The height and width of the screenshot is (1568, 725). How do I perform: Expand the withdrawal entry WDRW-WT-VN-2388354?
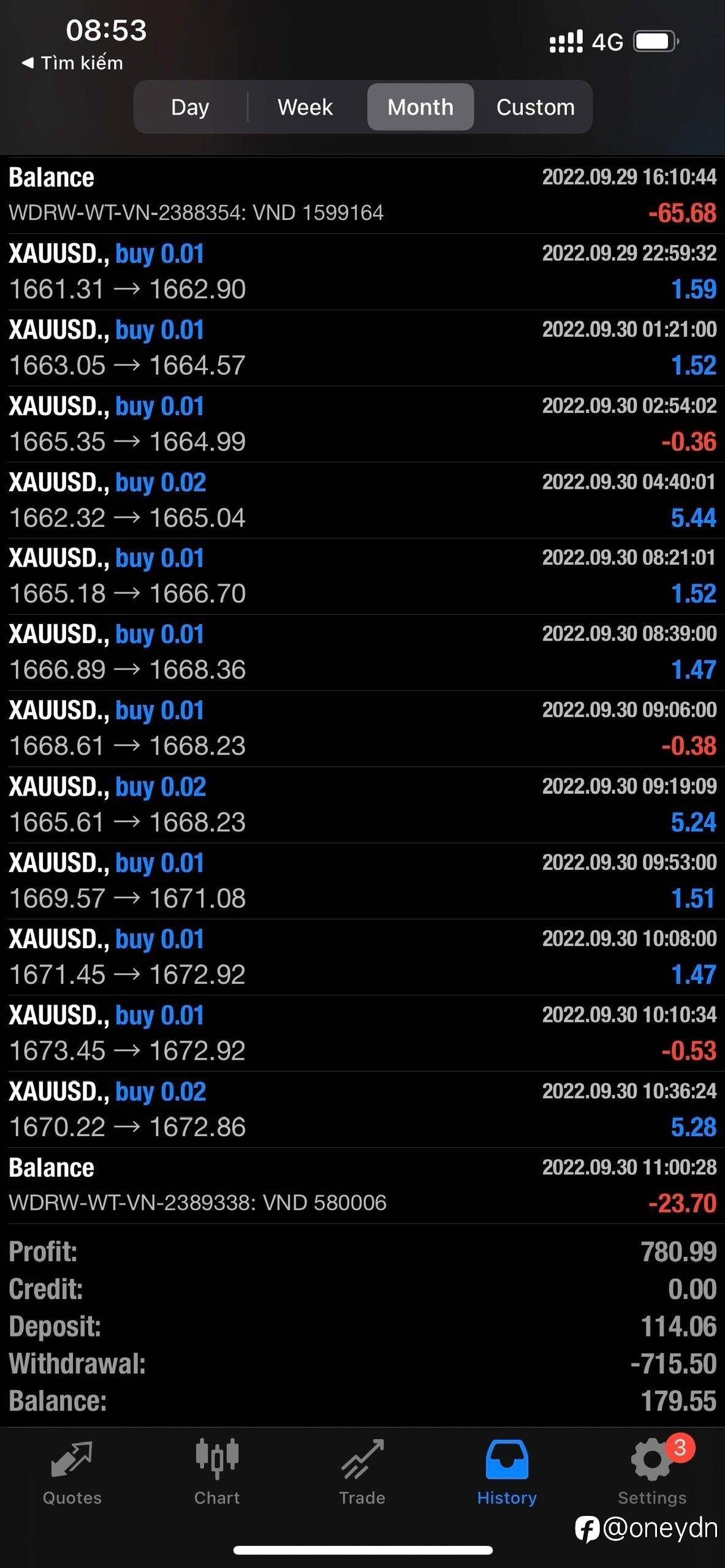pyautogui.click(x=362, y=195)
